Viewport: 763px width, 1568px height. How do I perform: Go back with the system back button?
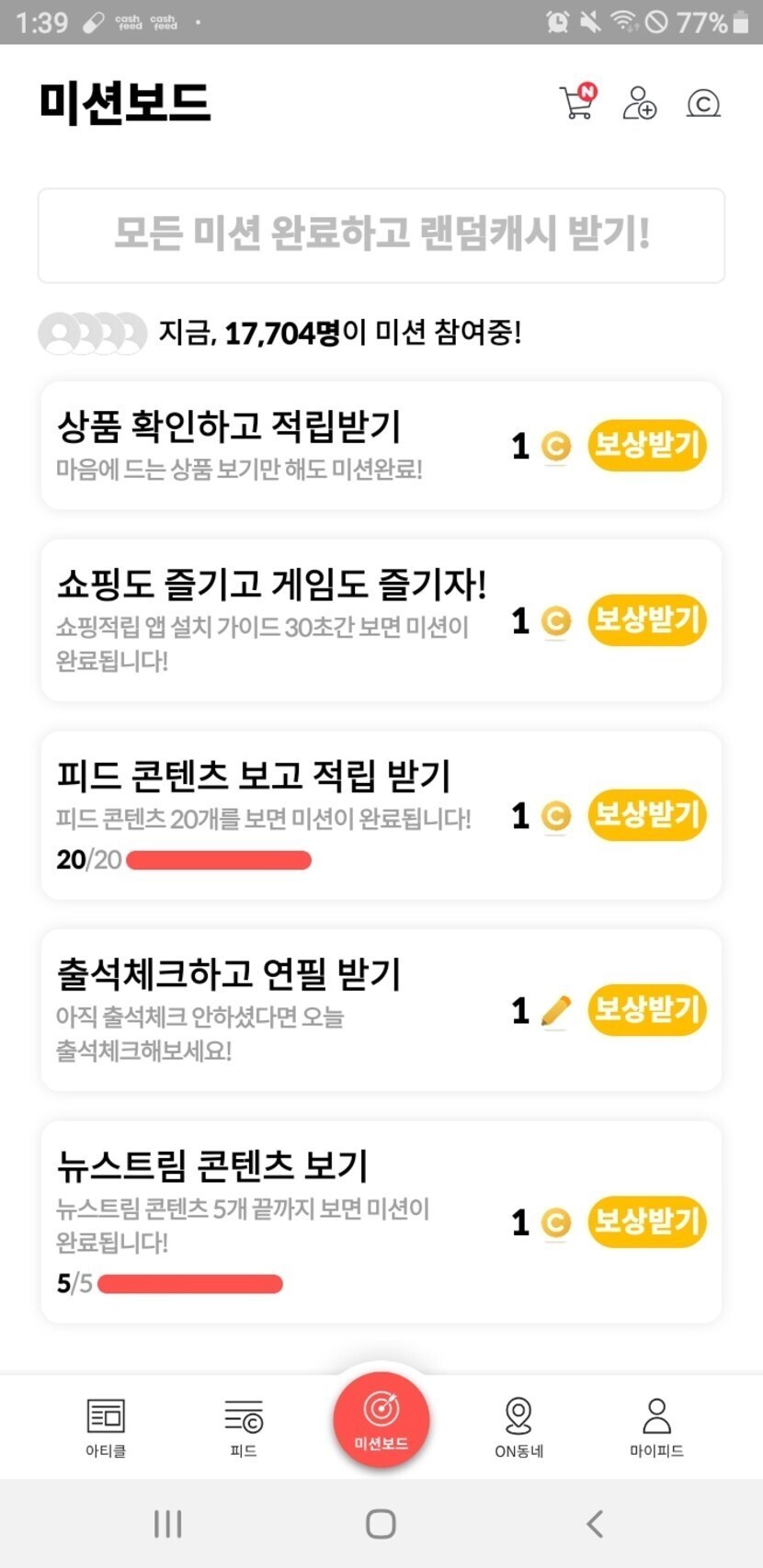[x=595, y=1523]
